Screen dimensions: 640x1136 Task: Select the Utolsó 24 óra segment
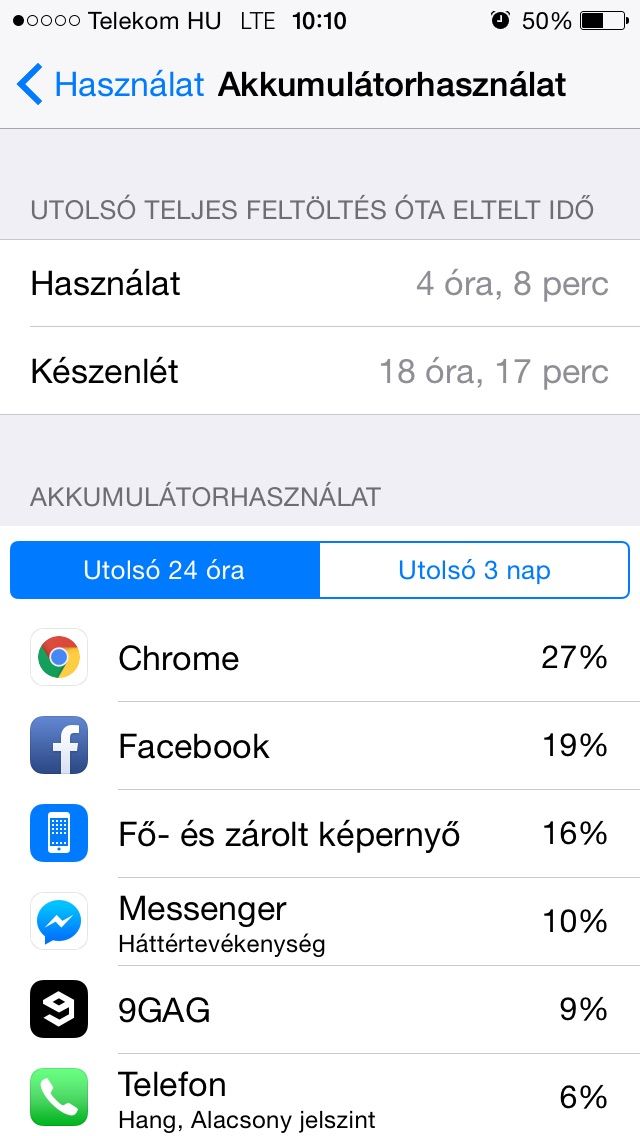pos(165,570)
